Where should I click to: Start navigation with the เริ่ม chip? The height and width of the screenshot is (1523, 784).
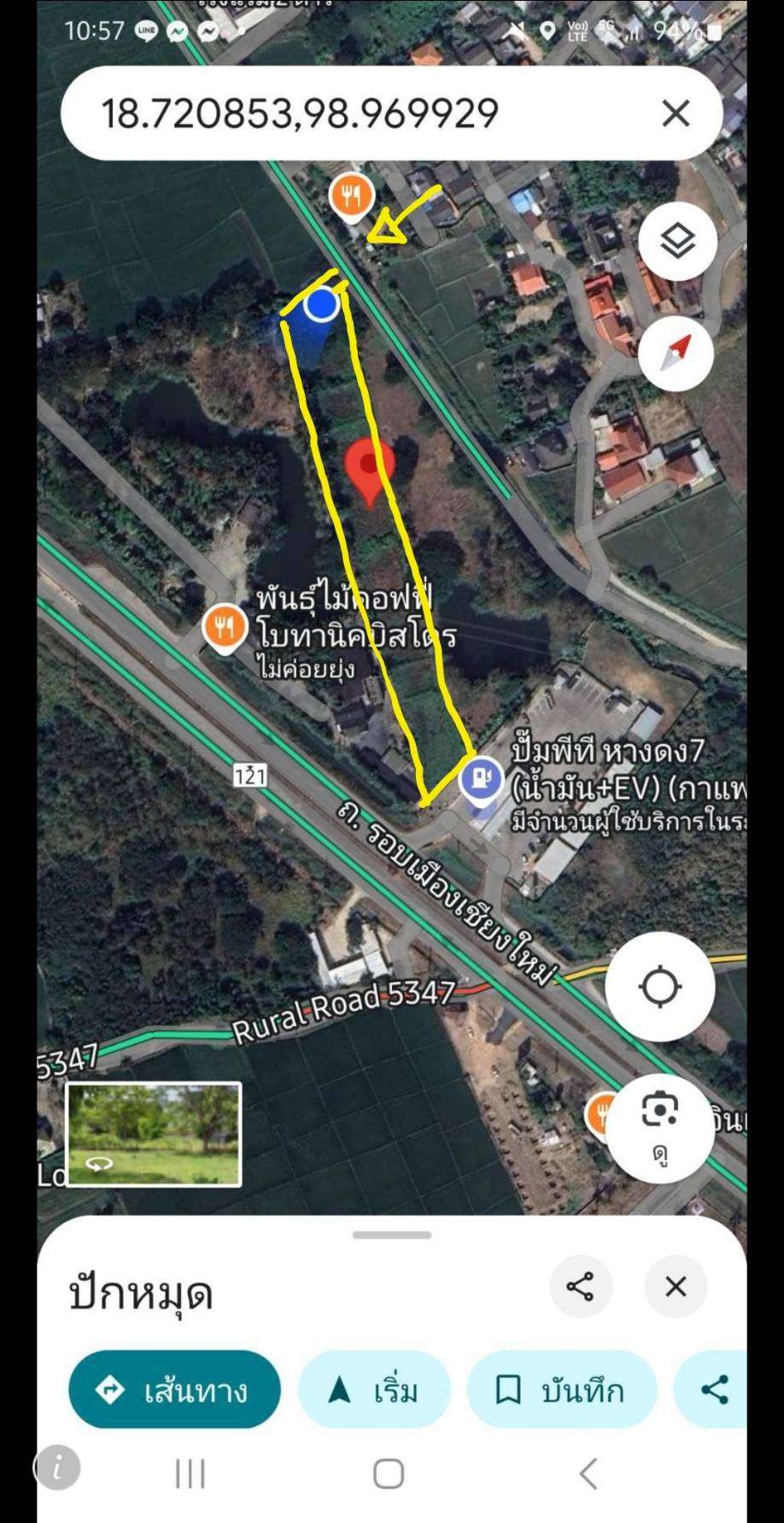[x=374, y=1390]
